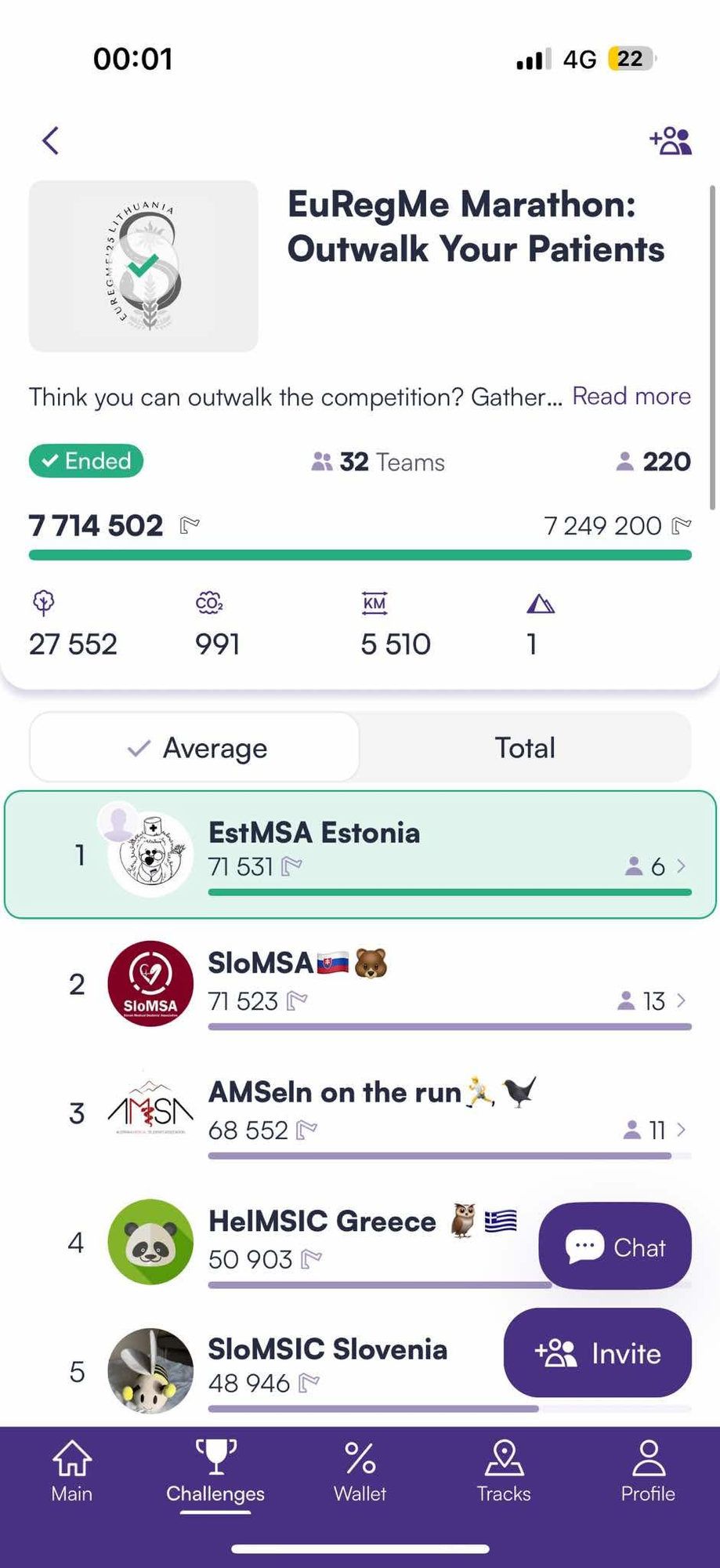Open the EstMSA Estonia team row
The image size is (720, 1568).
pos(360,855)
